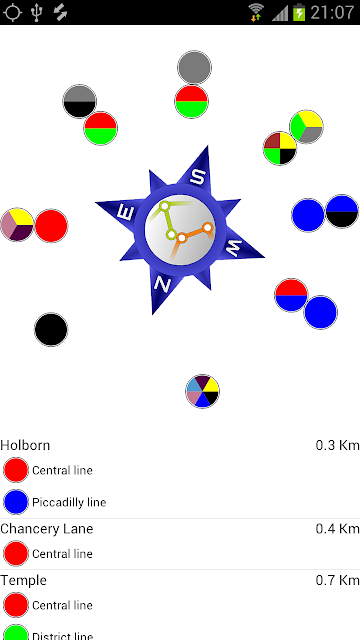The height and width of the screenshot is (640, 360).
Task: Select the six-color pie station marker
Action: pyautogui.click(x=202, y=391)
